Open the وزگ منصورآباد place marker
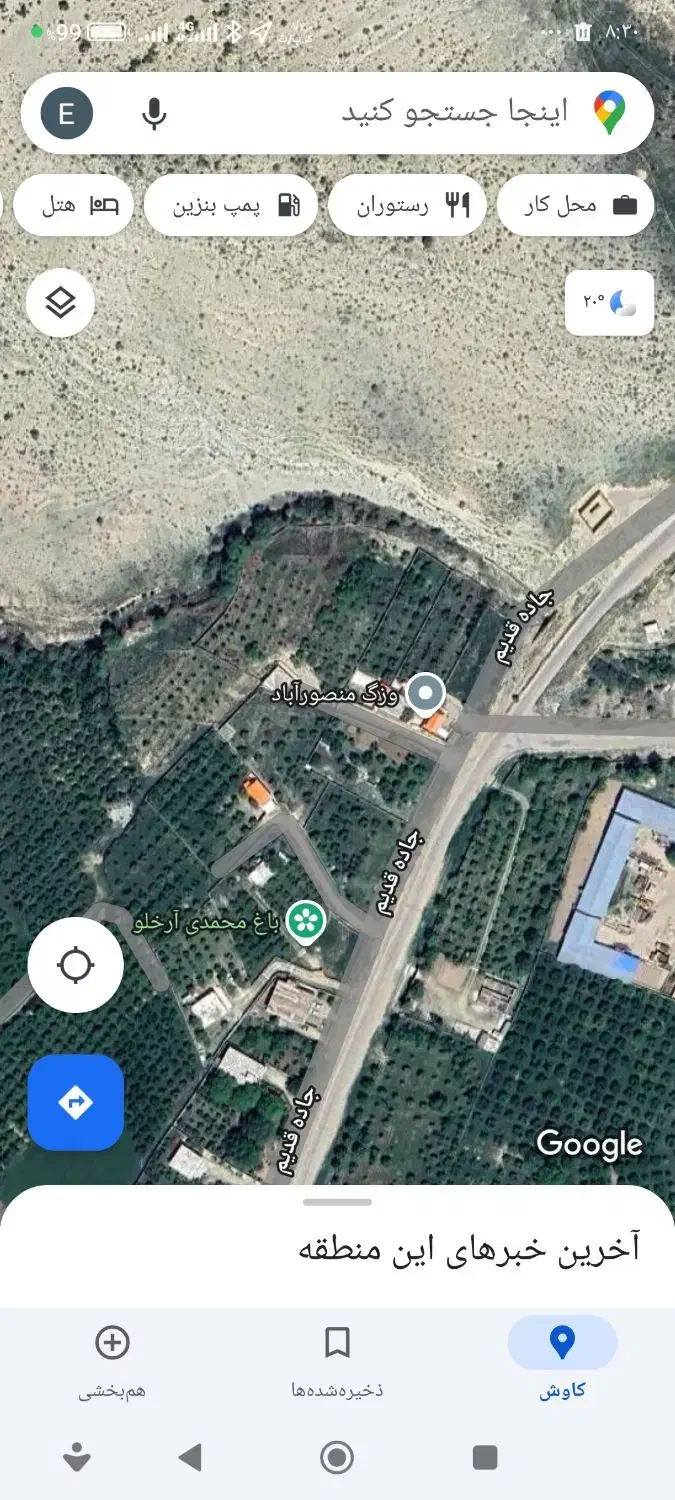The height and width of the screenshot is (1500, 675). (428, 692)
